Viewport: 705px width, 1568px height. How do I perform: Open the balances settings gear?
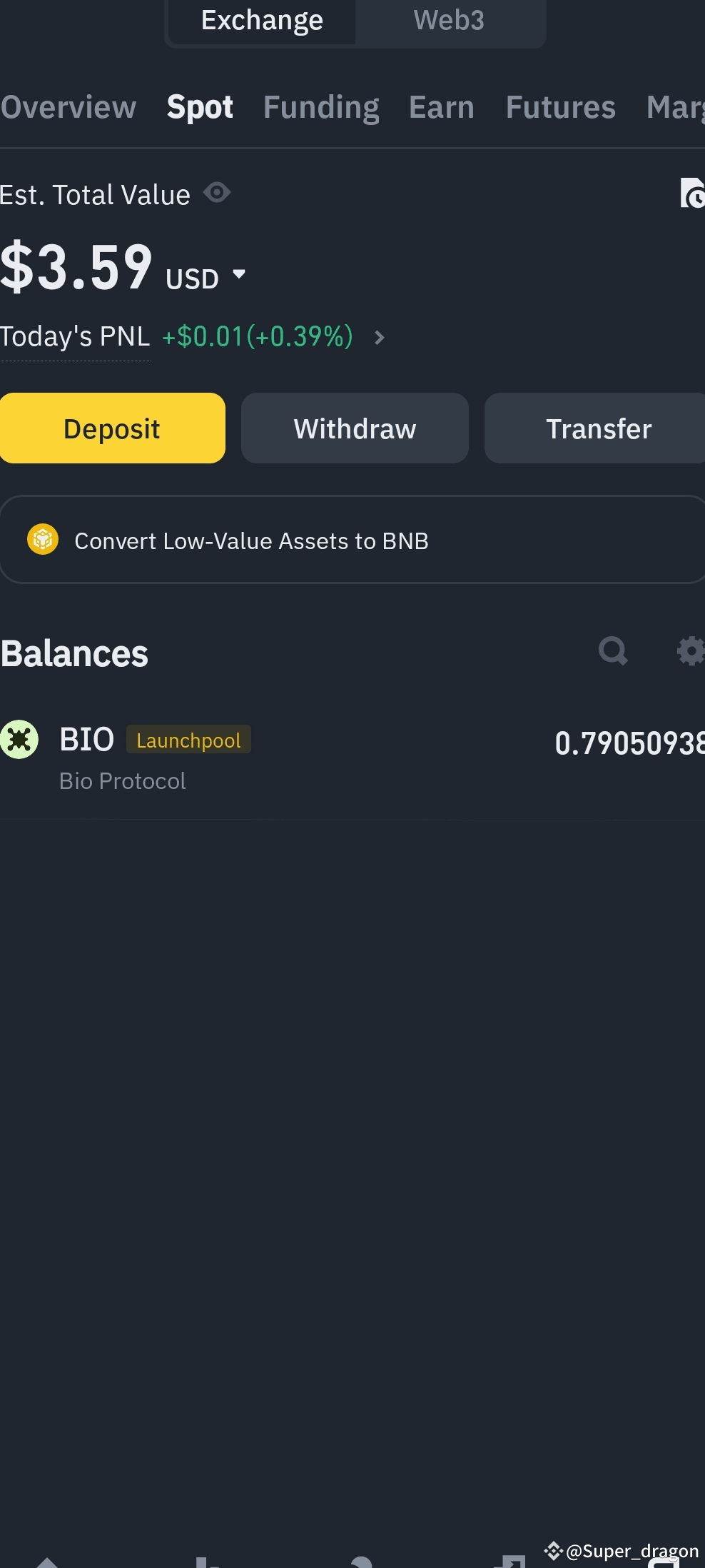point(688,651)
